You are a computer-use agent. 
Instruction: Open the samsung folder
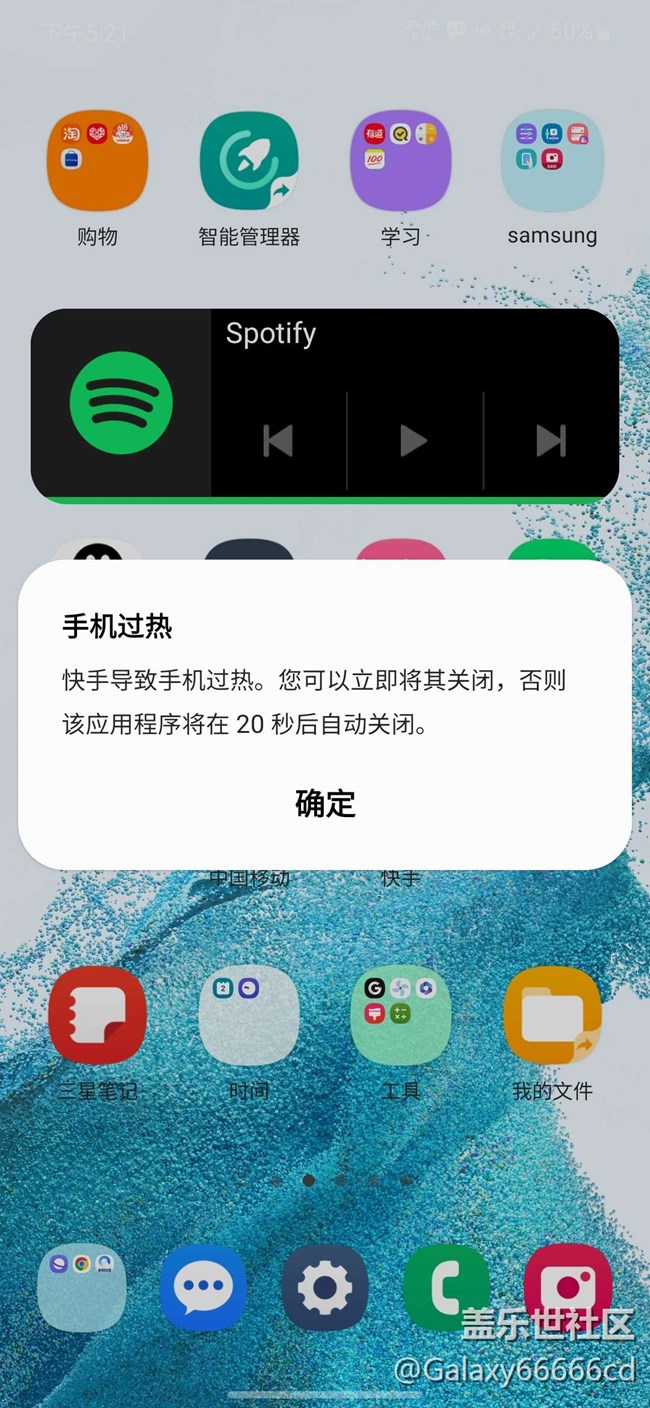552,160
